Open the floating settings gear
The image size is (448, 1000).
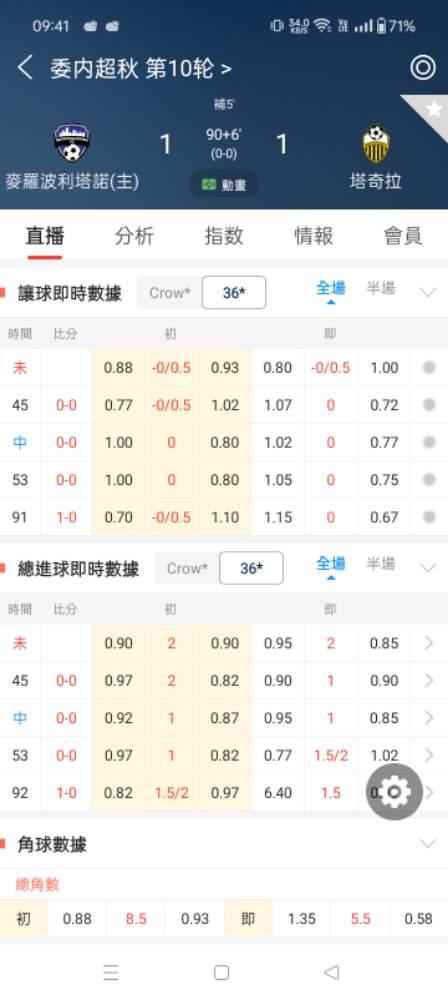394,791
